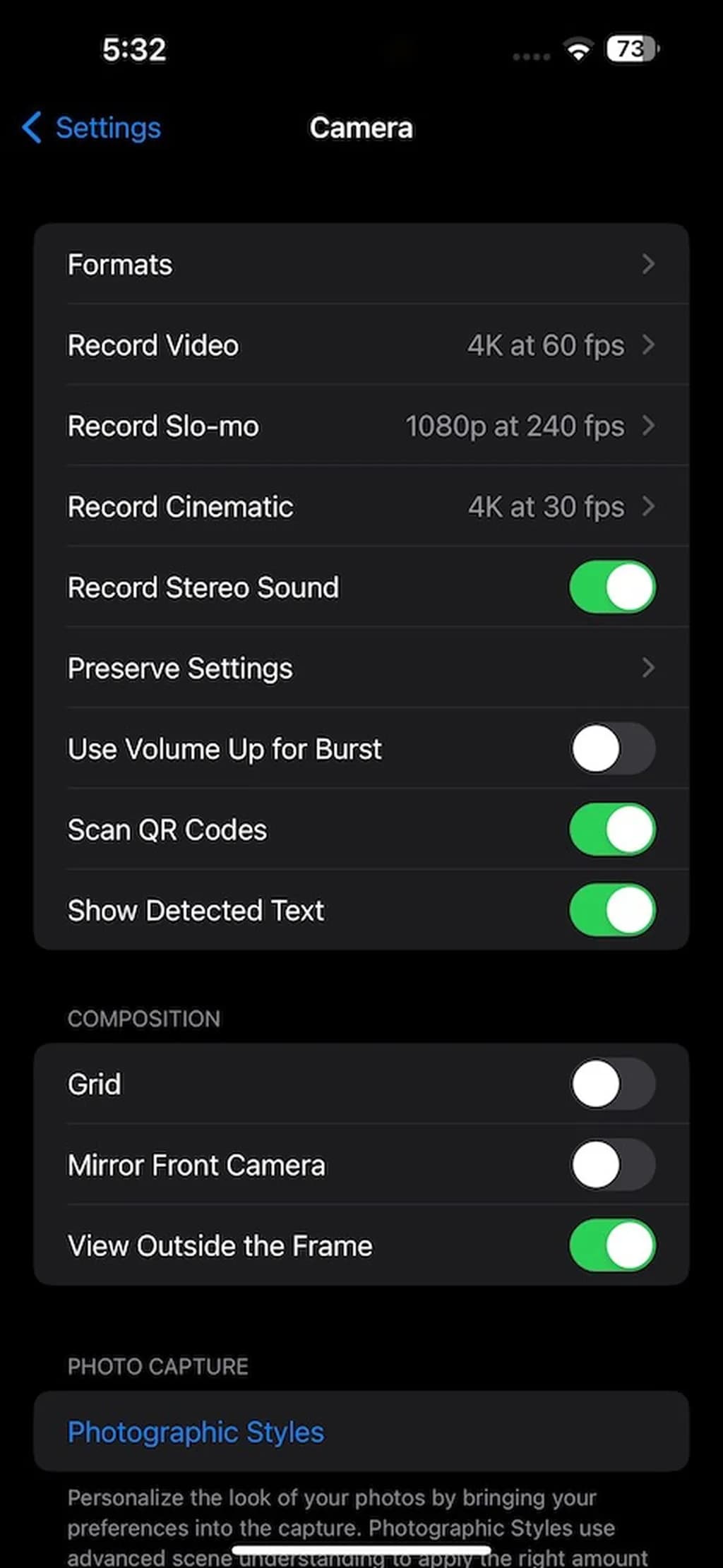The height and width of the screenshot is (1568, 723).
Task: Open Record Cinematic options
Action: [x=361, y=507]
